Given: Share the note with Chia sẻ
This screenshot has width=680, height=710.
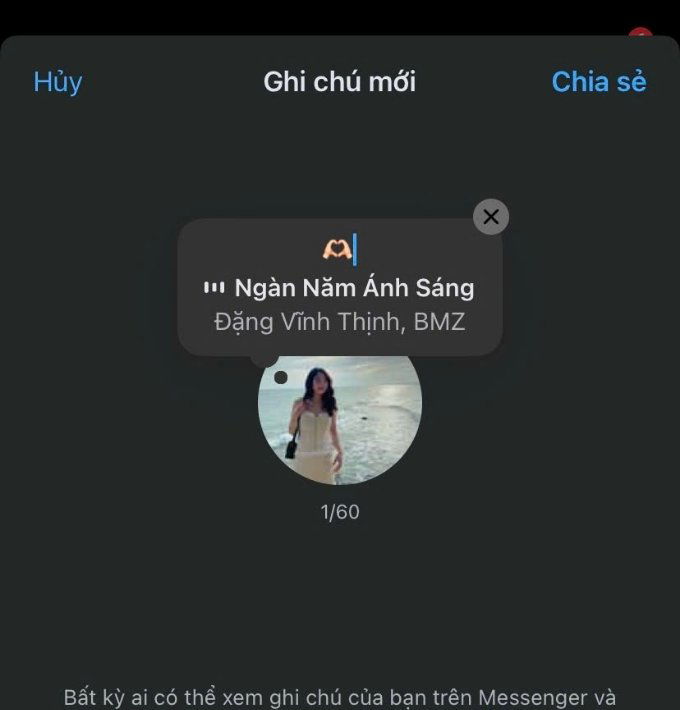Looking at the screenshot, I should pyautogui.click(x=598, y=82).
